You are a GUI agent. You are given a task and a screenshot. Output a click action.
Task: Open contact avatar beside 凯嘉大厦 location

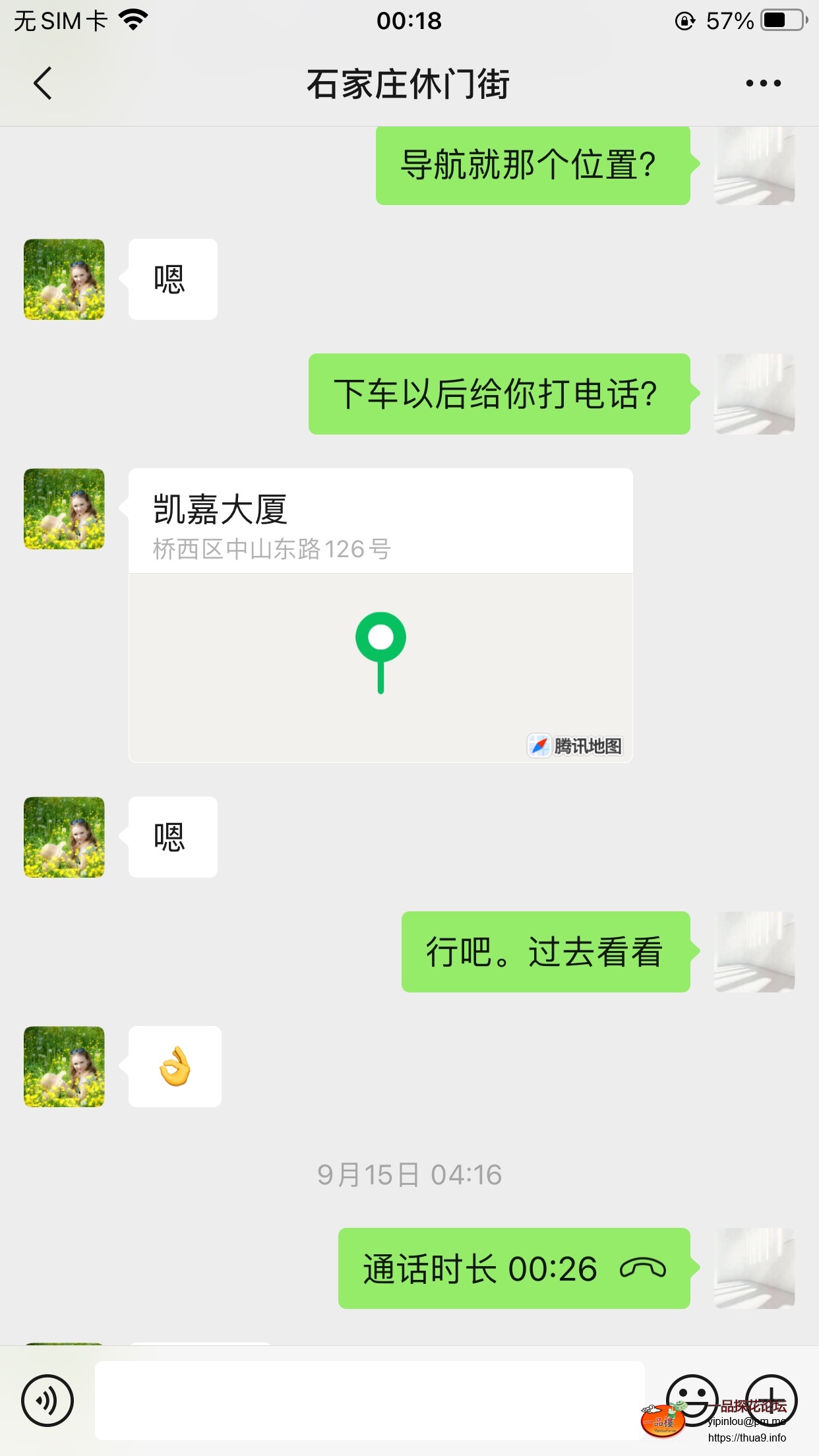coord(64,509)
